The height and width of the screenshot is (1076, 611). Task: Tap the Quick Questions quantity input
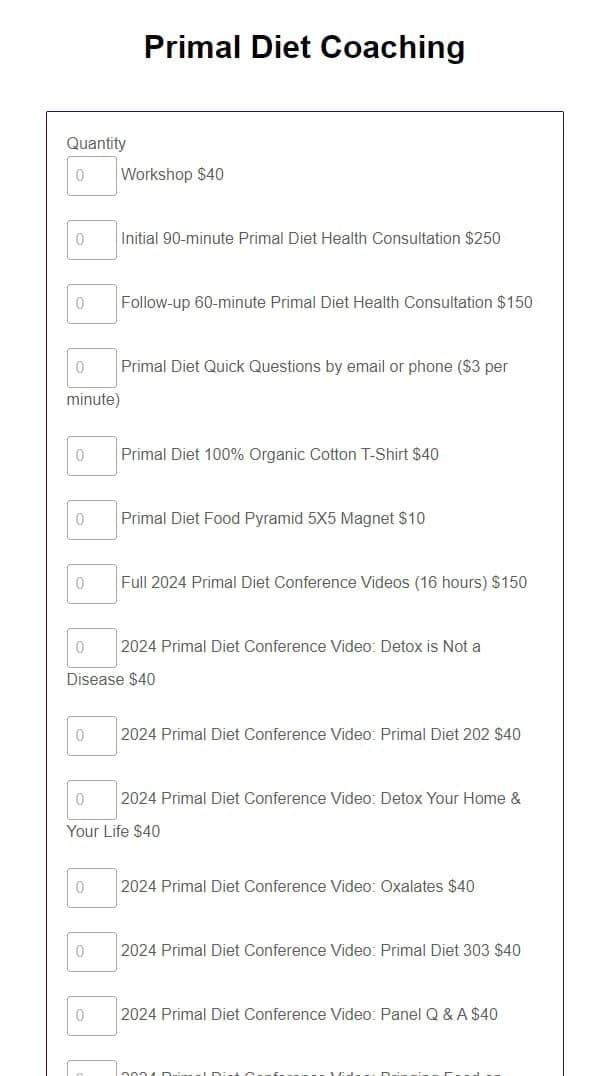[92, 368]
